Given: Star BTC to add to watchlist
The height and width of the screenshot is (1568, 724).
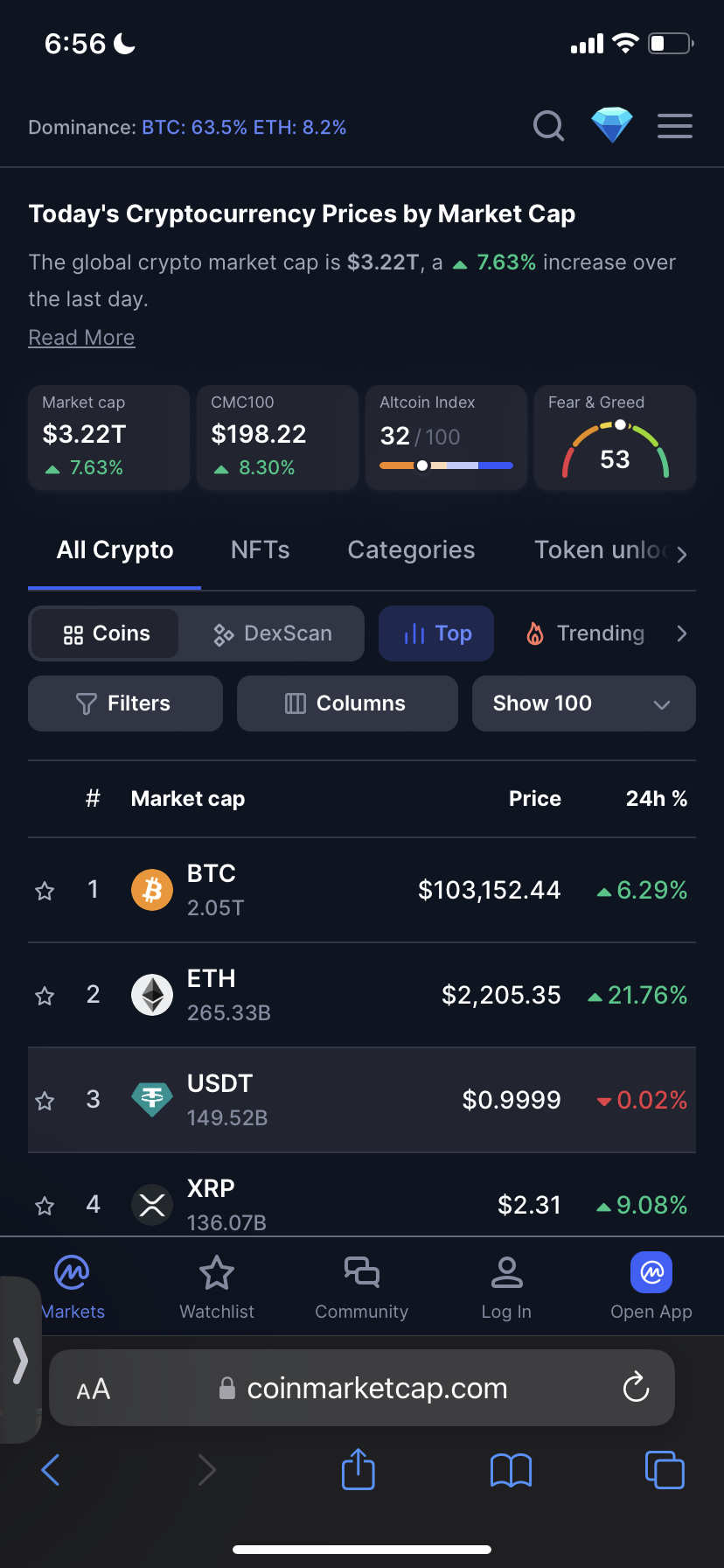Looking at the screenshot, I should pyautogui.click(x=45, y=891).
